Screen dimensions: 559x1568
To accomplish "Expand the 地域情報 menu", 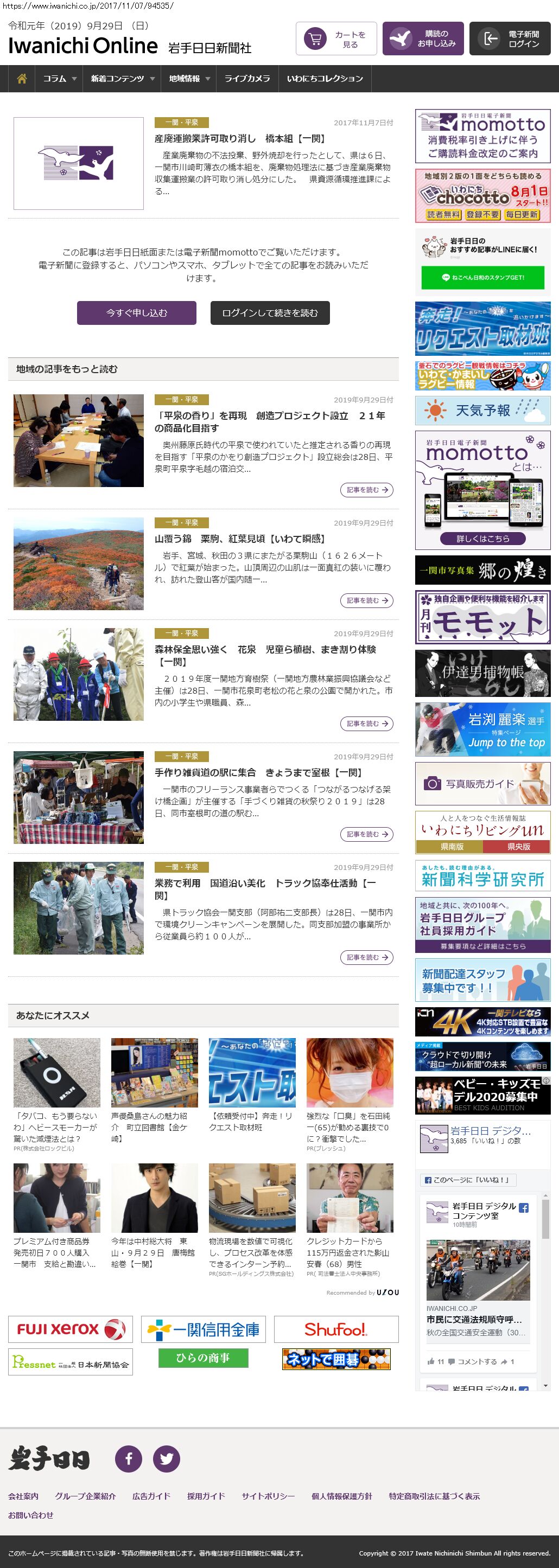I will 189,79.
